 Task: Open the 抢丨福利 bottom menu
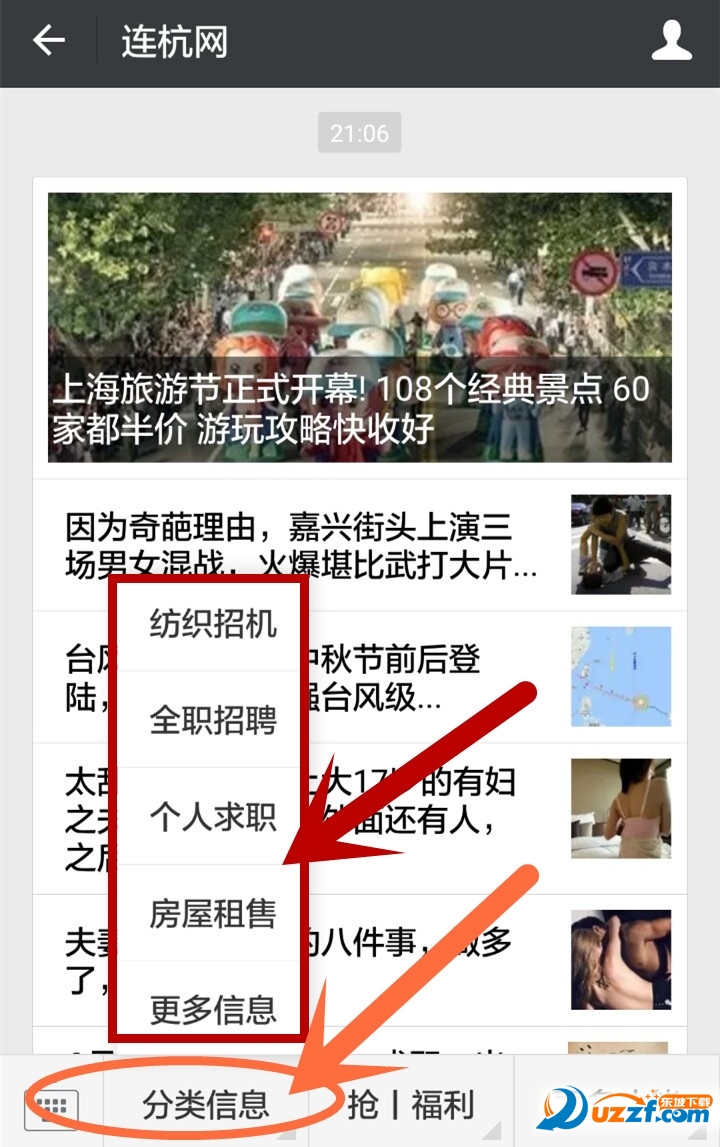pos(410,1105)
